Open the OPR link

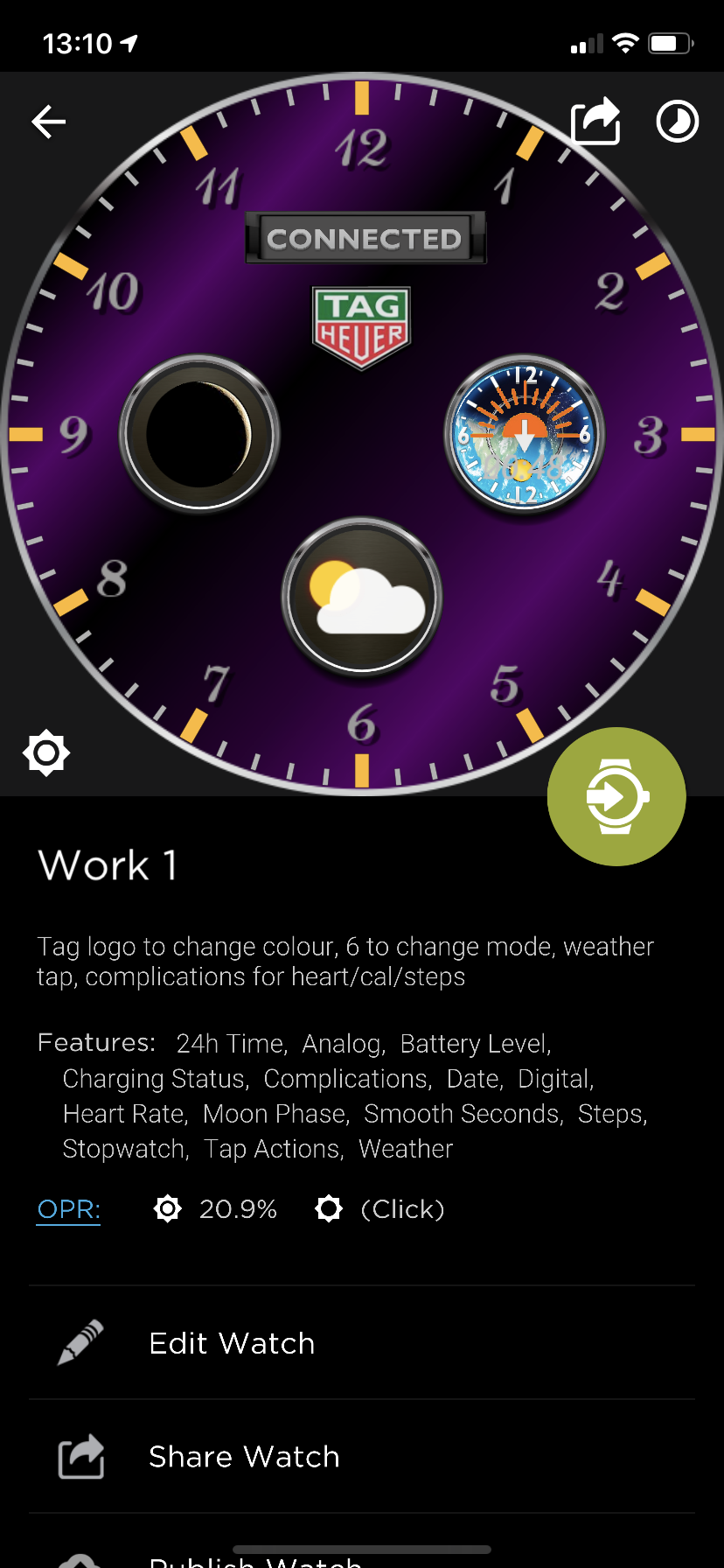(68, 1209)
